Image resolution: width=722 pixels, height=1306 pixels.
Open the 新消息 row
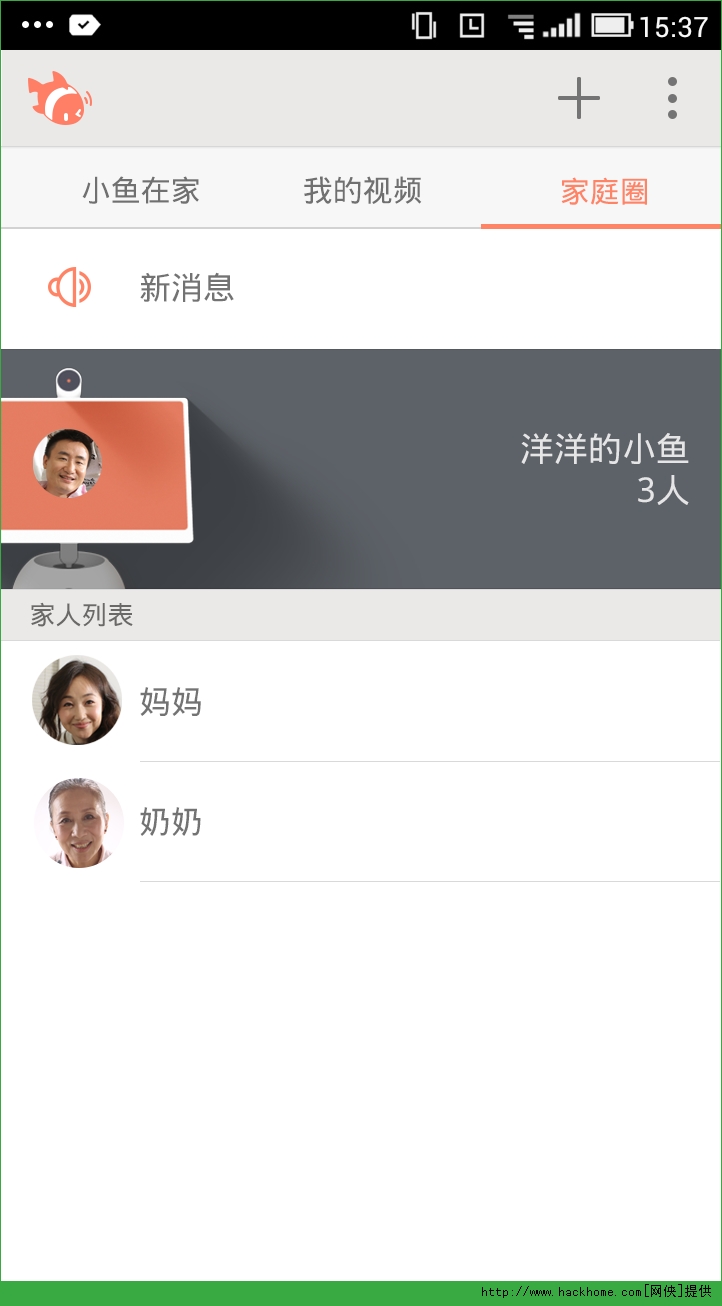click(x=360, y=288)
